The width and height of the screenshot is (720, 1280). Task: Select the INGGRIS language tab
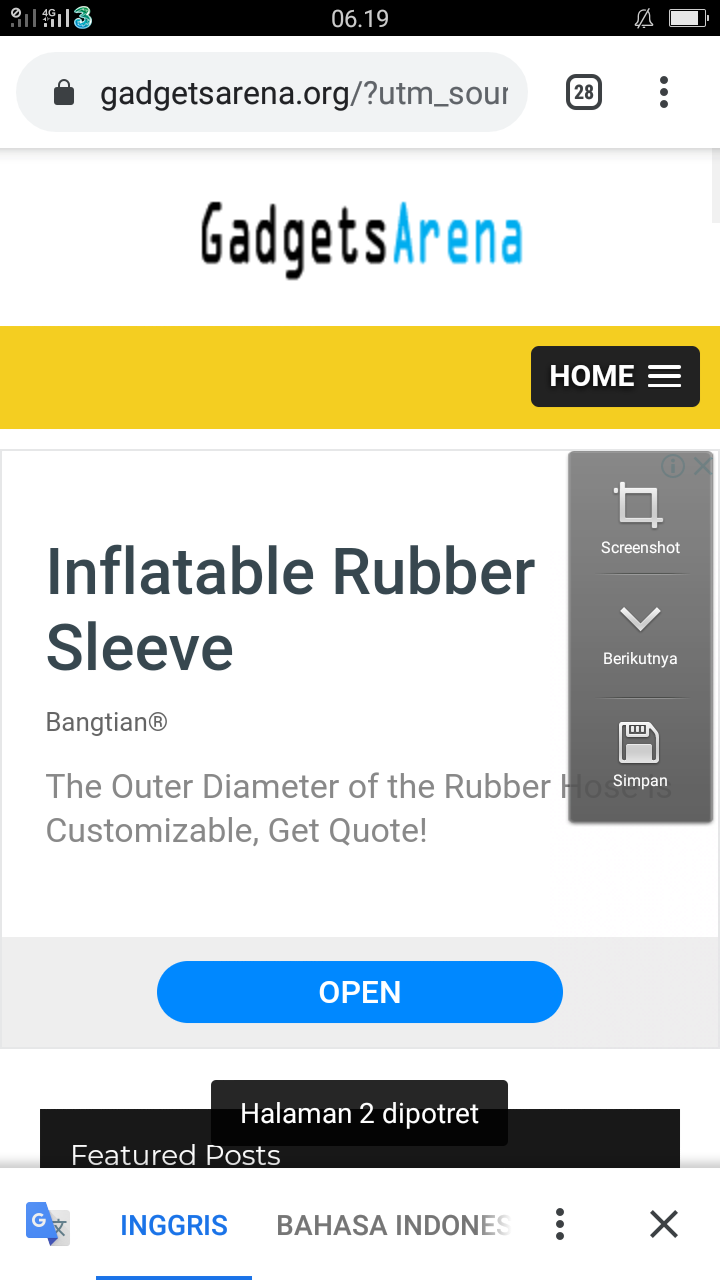174,1225
